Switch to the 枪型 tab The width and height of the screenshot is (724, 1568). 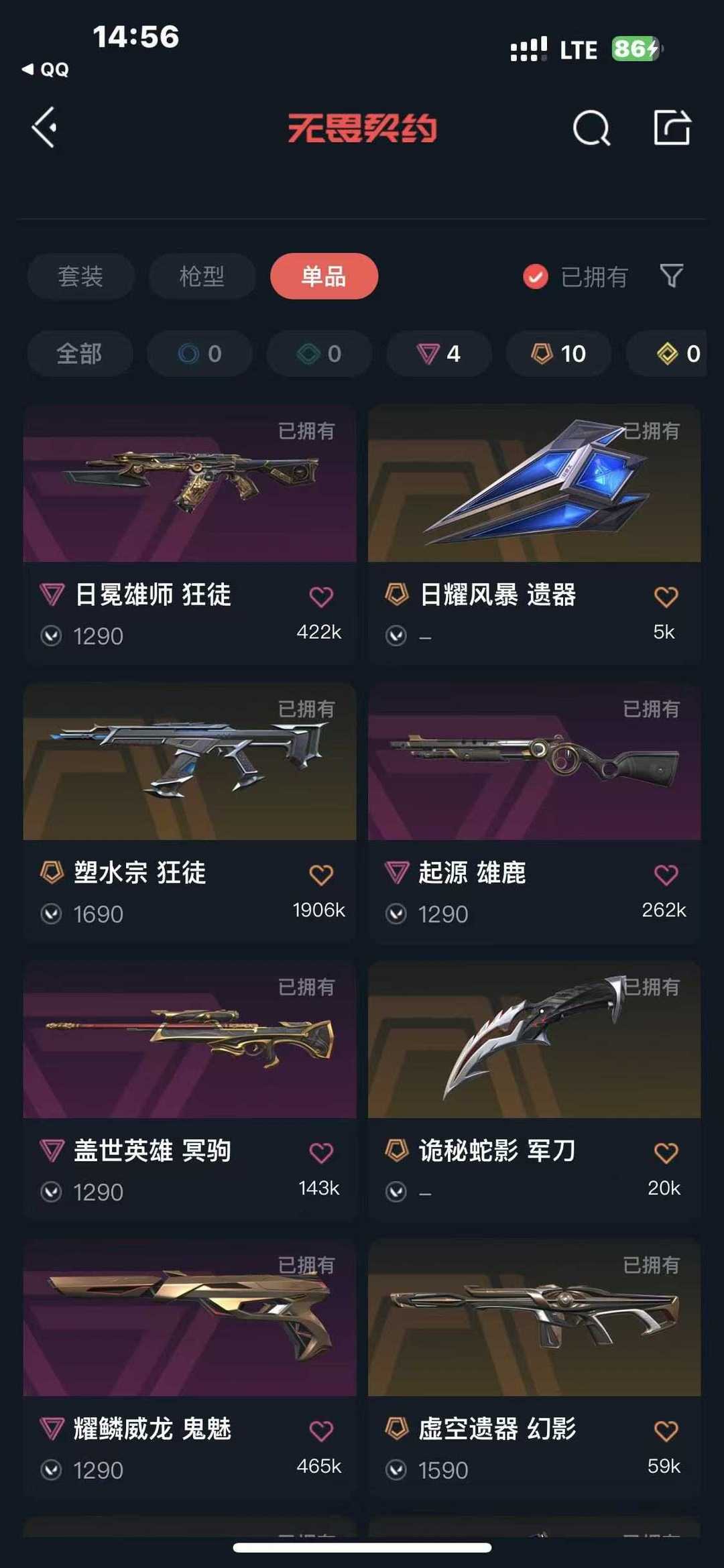(202, 276)
